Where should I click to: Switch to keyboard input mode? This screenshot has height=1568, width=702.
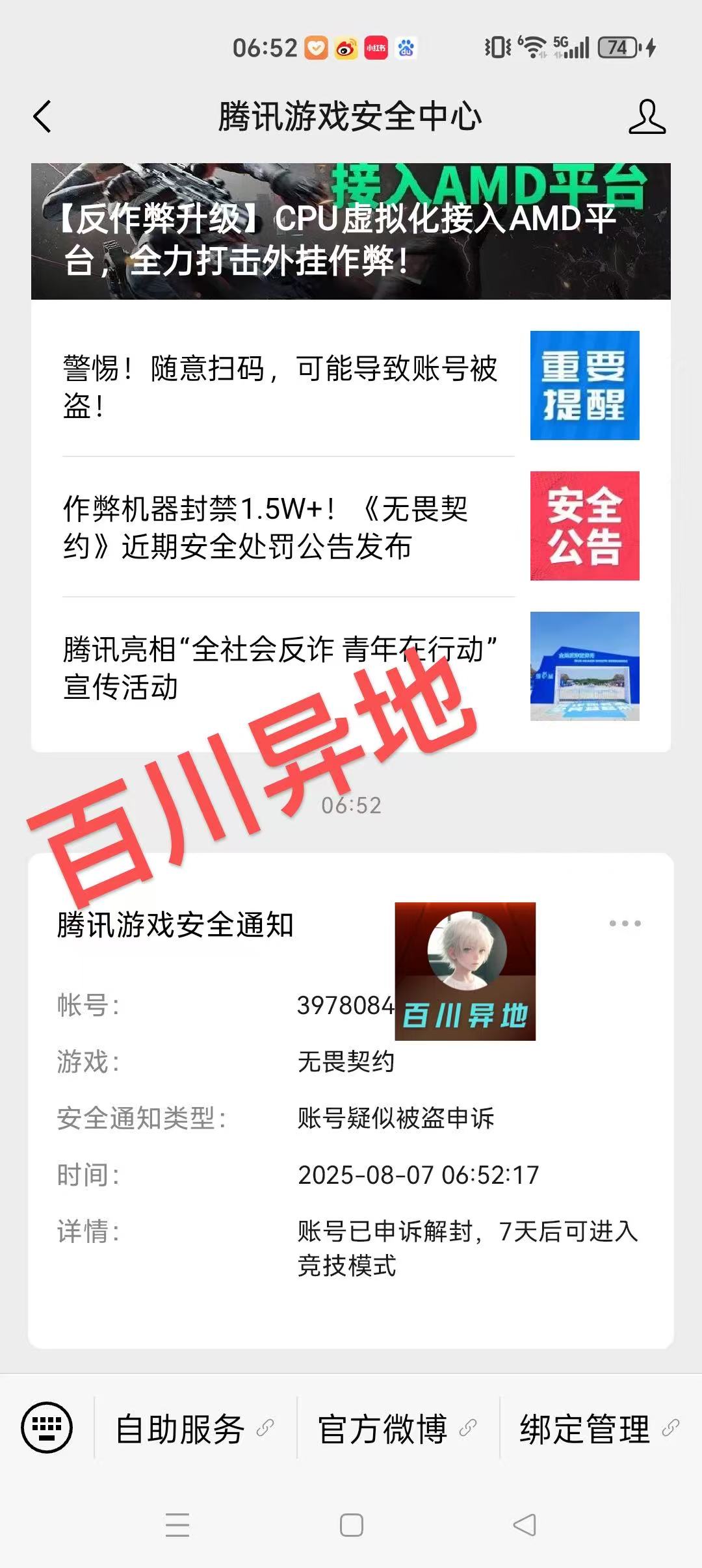click(47, 1428)
